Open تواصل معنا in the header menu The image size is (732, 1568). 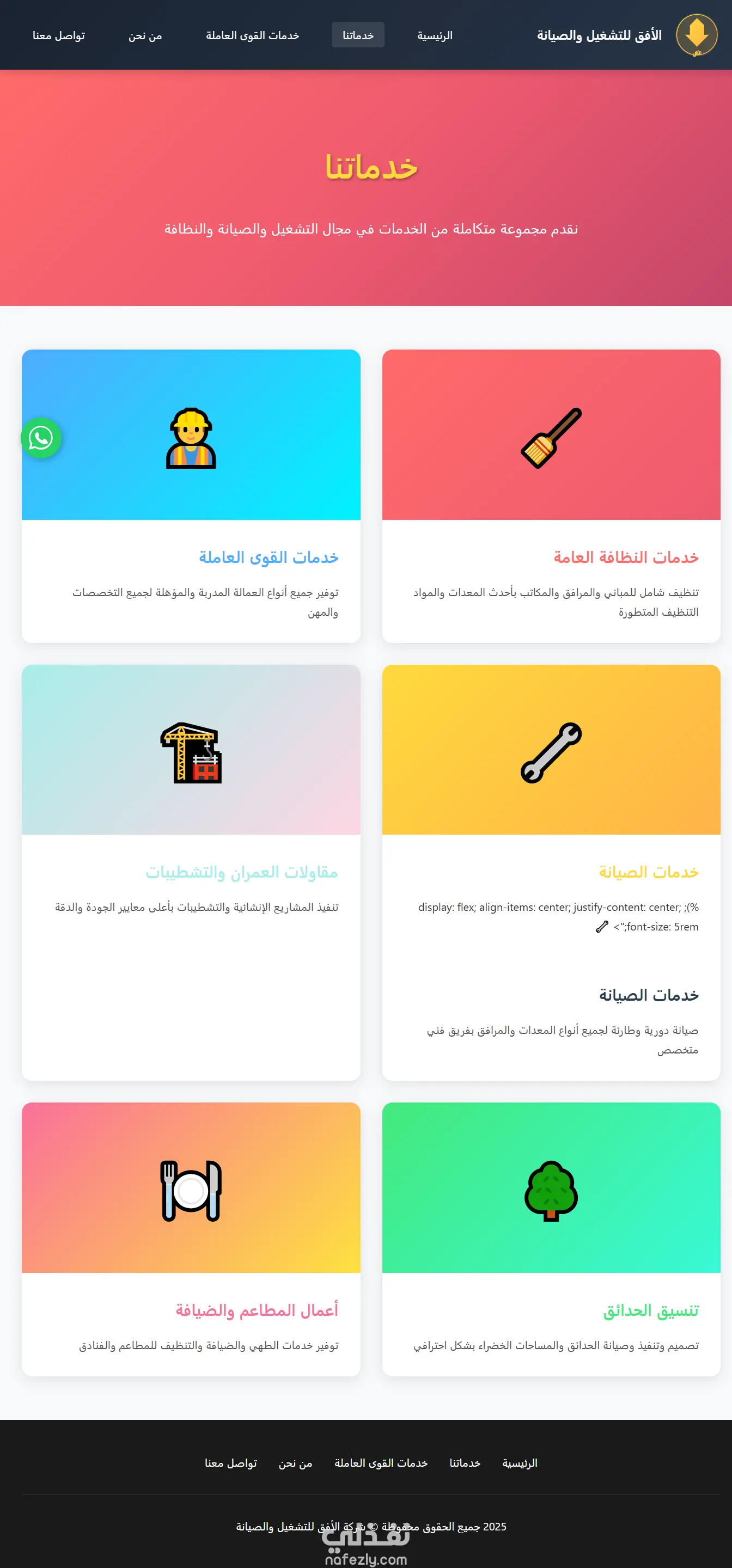[x=58, y=35]
